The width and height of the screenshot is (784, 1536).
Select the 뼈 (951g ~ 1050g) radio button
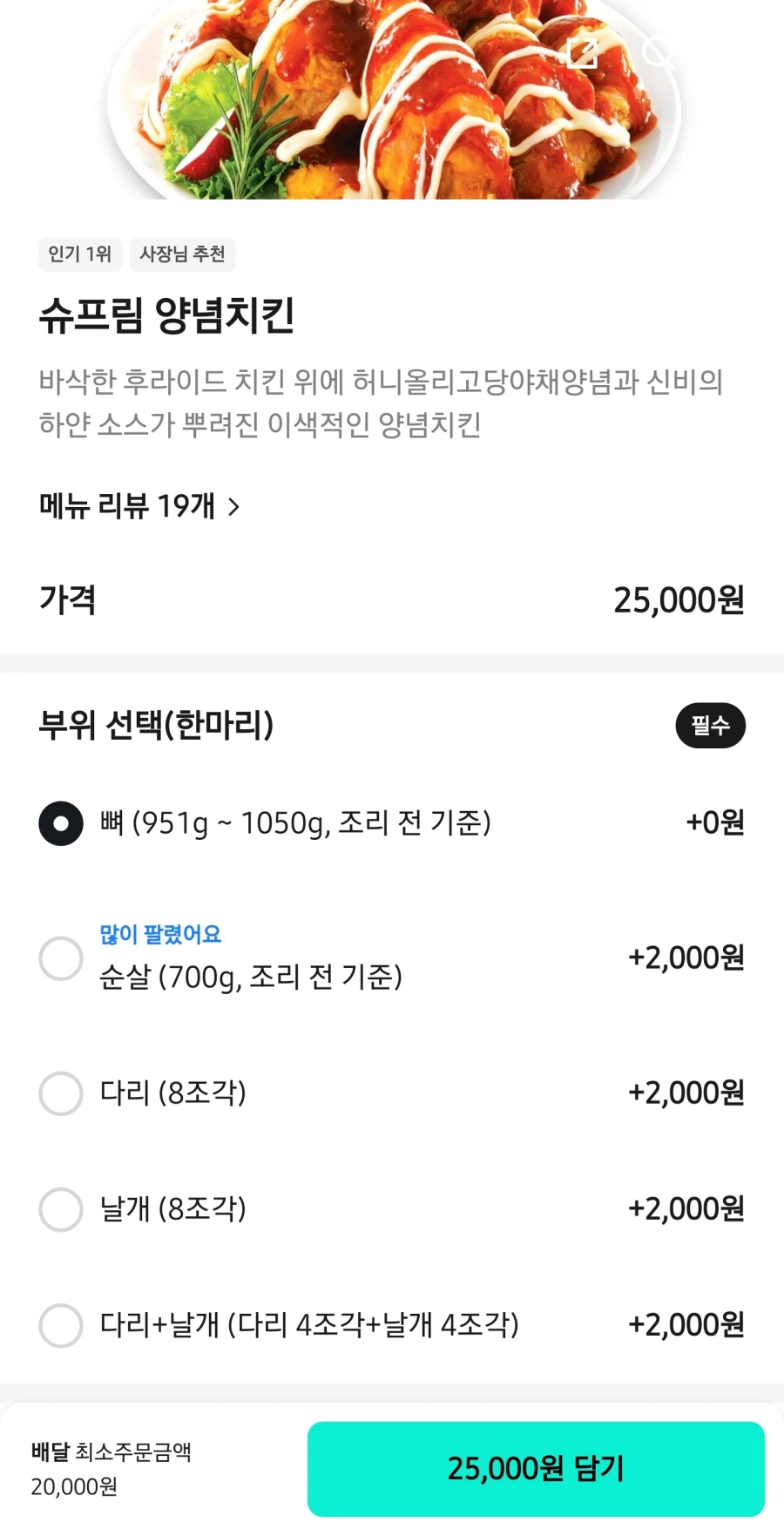[60, 822]
